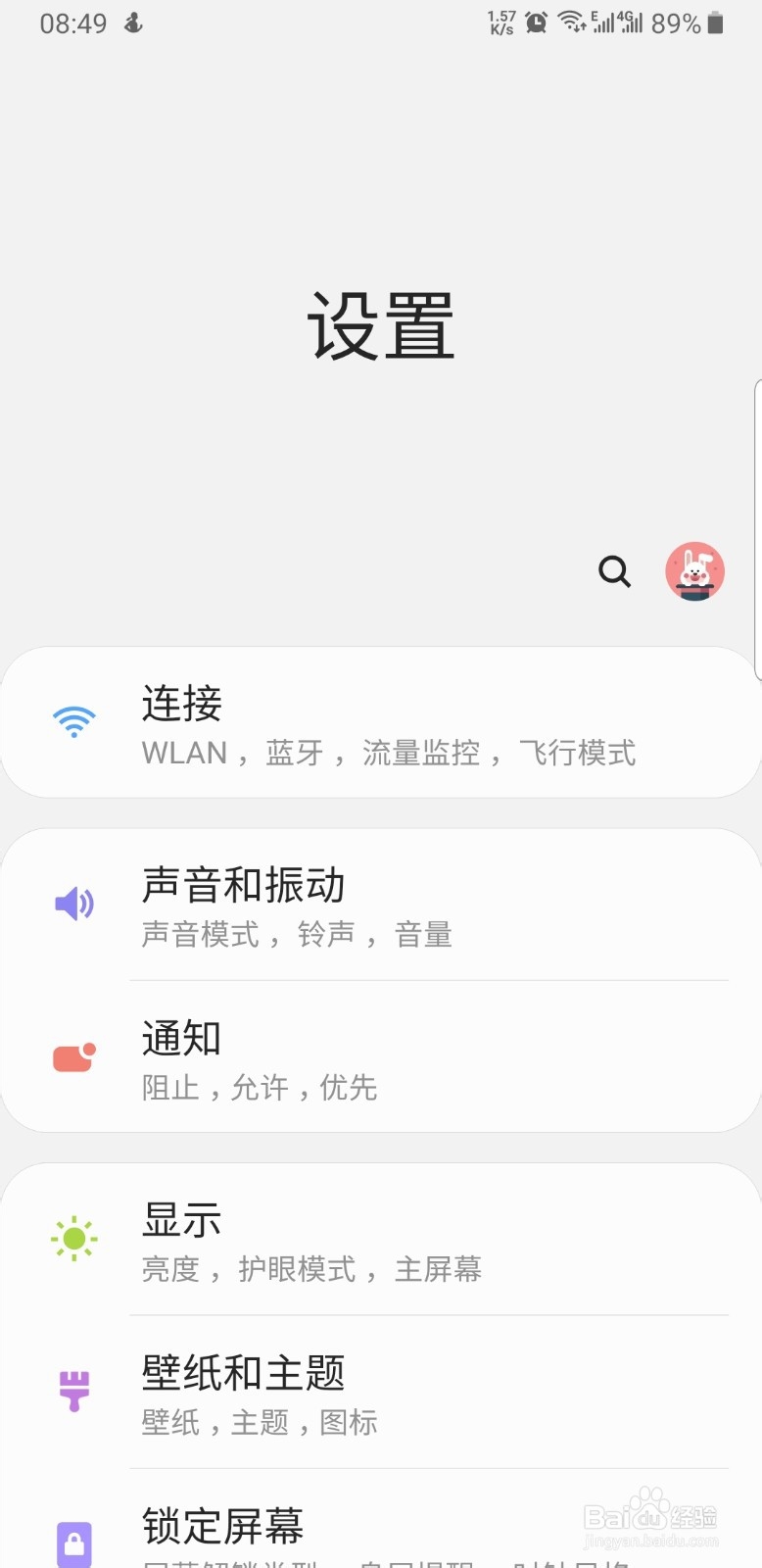Tap the brightness icon next to 显示

[x=73, y=1240]
